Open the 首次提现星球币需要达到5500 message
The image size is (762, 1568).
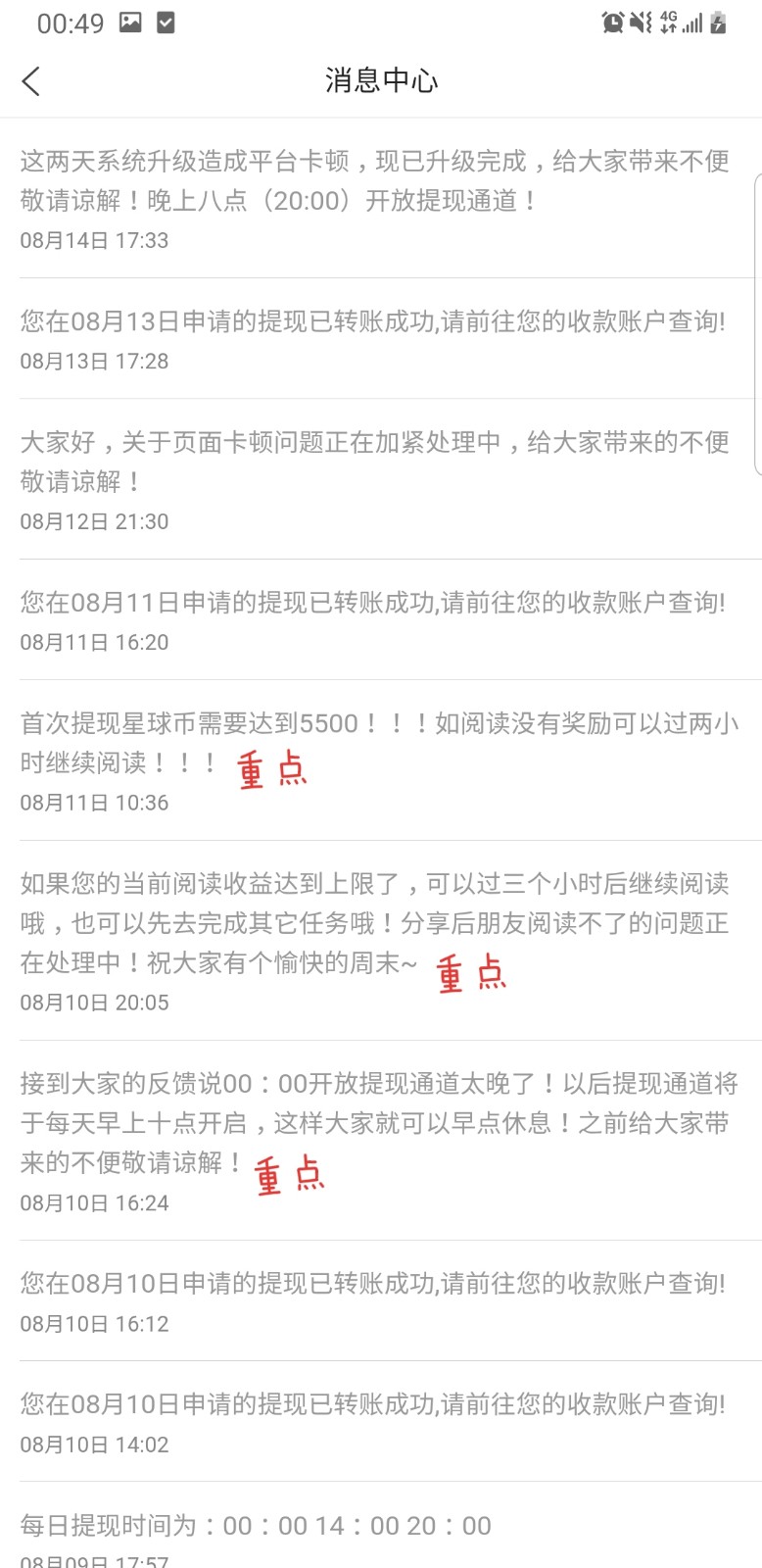pos(381,759)
